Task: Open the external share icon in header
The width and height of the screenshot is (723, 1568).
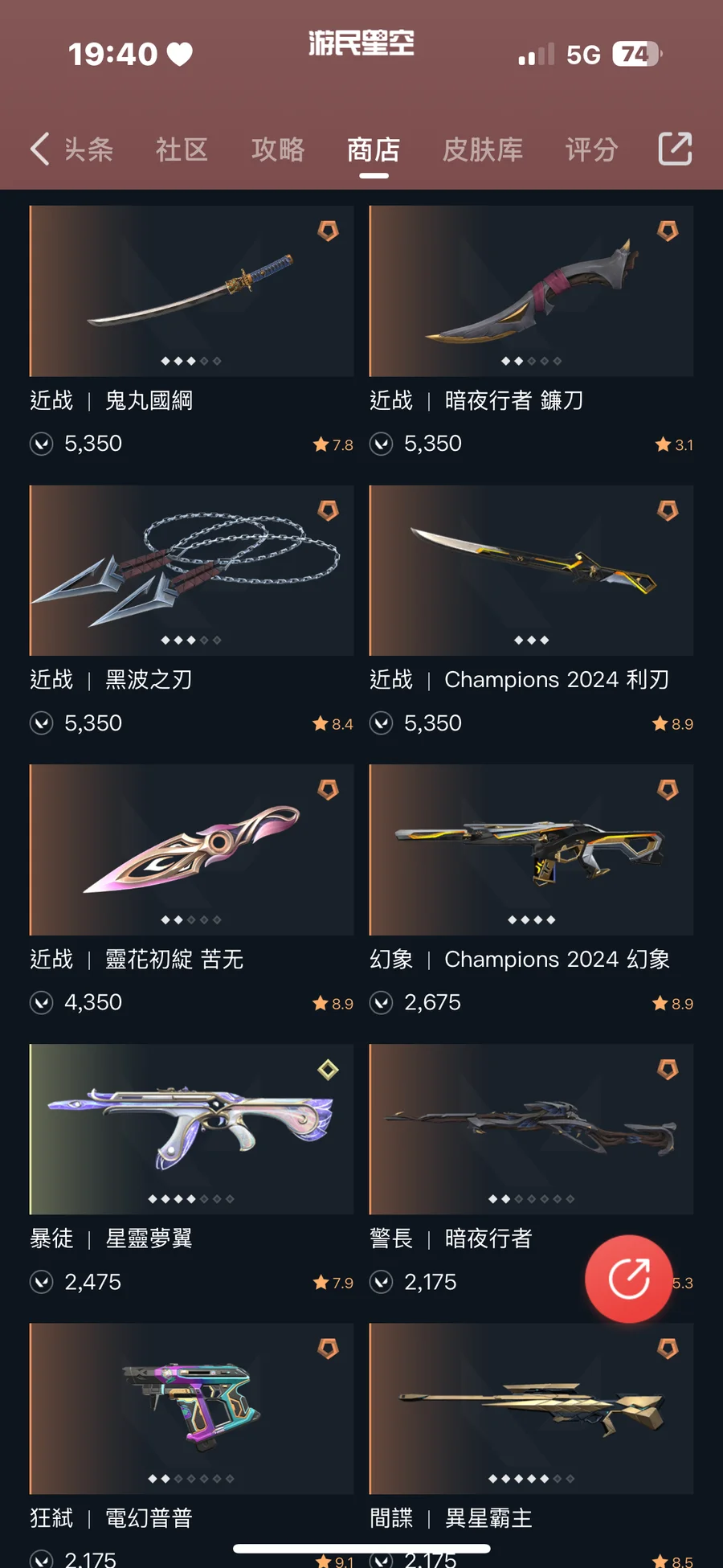Action: (675, 149)
